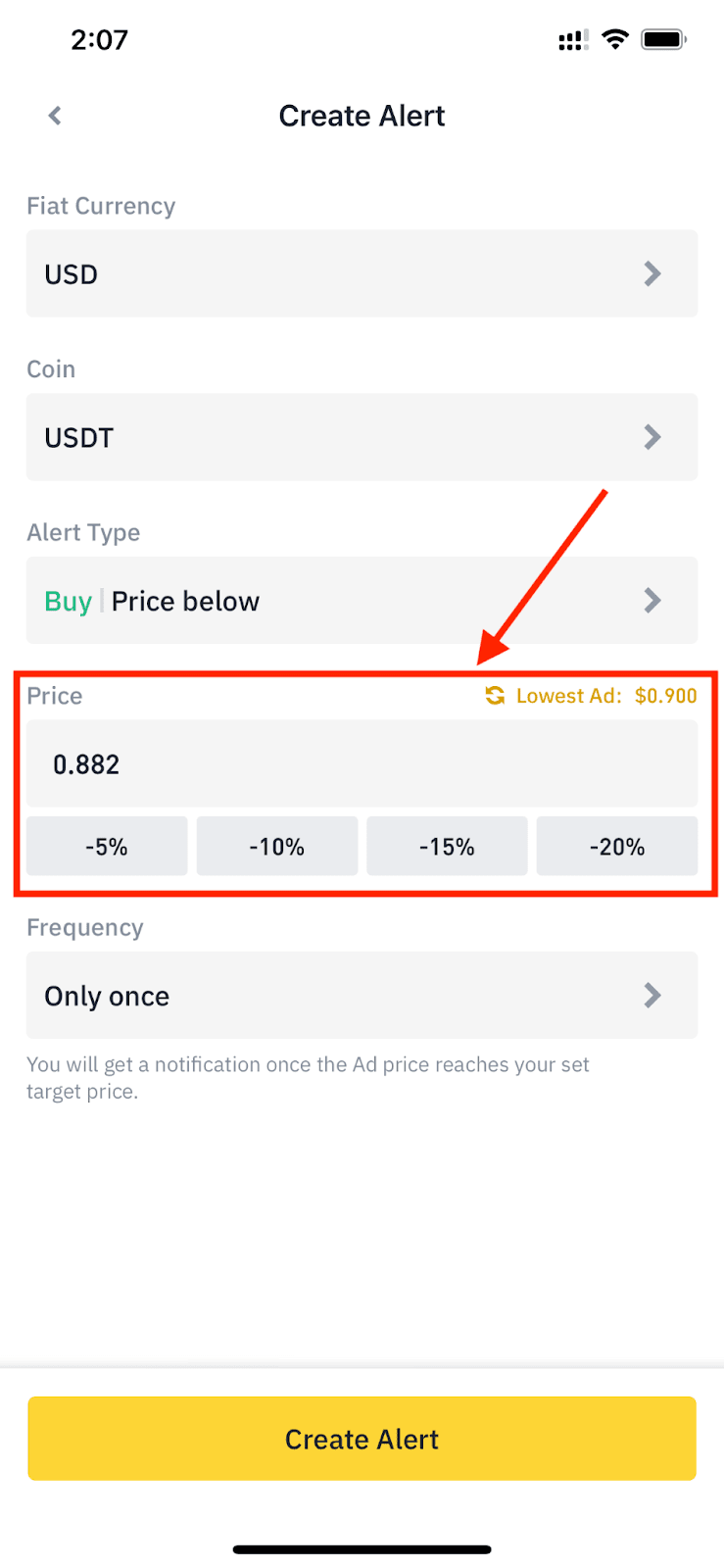Open the Fiat Currency USD selector
Viewport: 724px width, 1568px height.
click(362, 273)
